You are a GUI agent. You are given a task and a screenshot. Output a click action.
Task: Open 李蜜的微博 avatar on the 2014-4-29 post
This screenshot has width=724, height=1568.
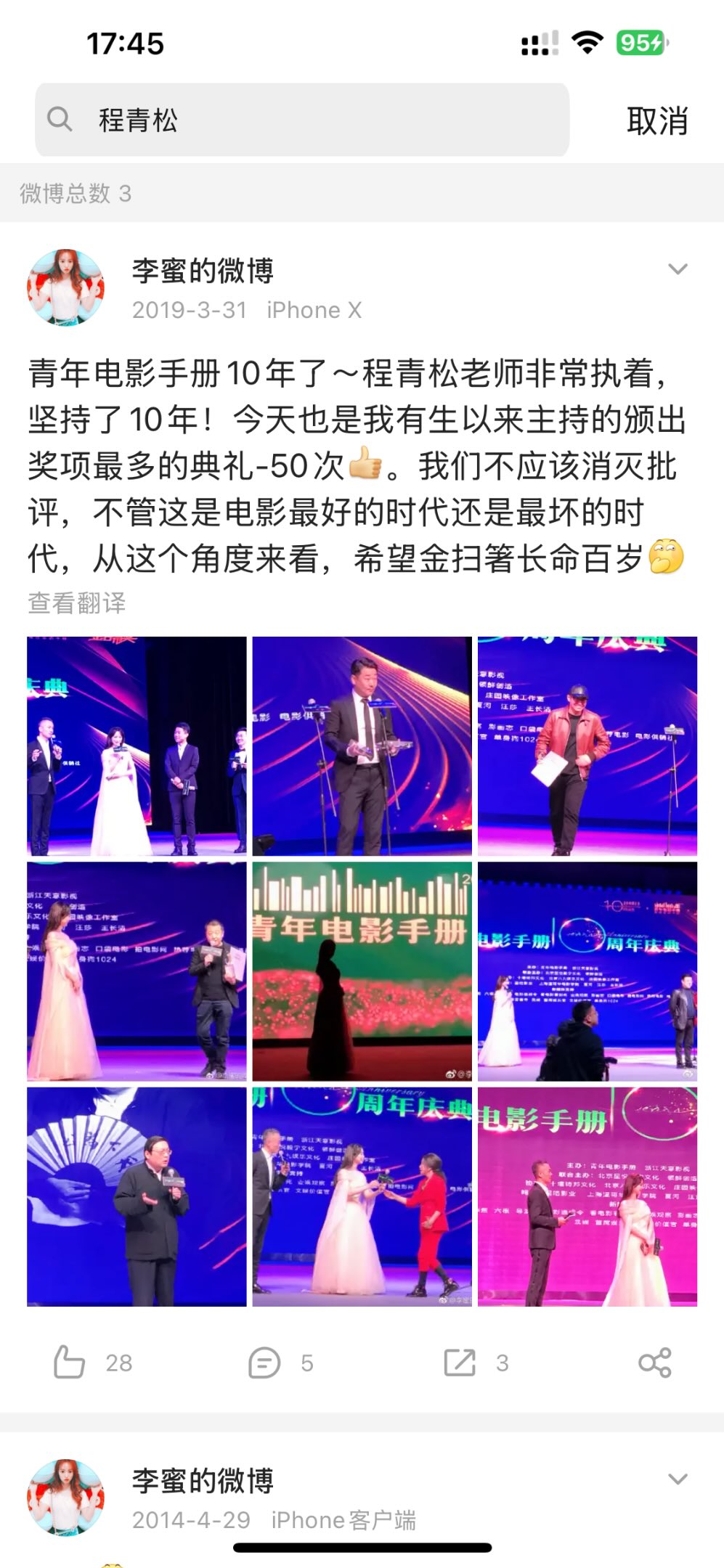tap(65, 1498)
